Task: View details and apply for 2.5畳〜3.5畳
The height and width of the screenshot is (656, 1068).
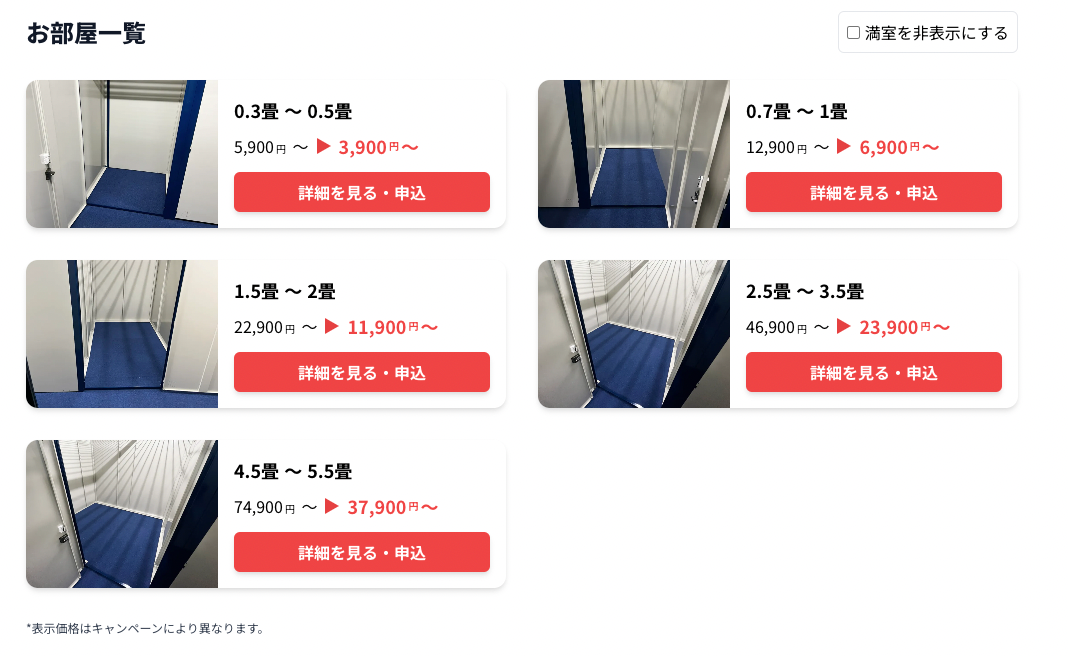Action: (873, 372)
